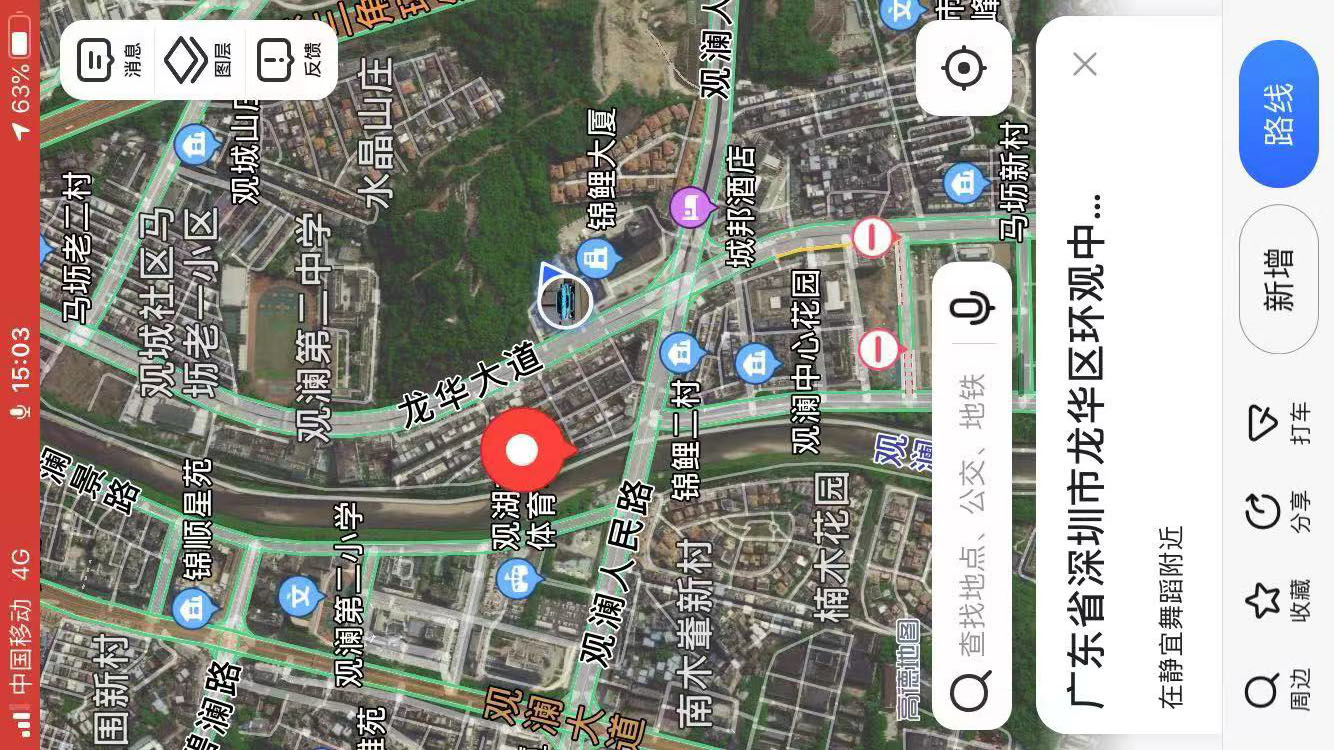Tap the 锦鲤大厦 building marker
The height and width of the screenshot is (750, 1334).
(x=597, y=259)
